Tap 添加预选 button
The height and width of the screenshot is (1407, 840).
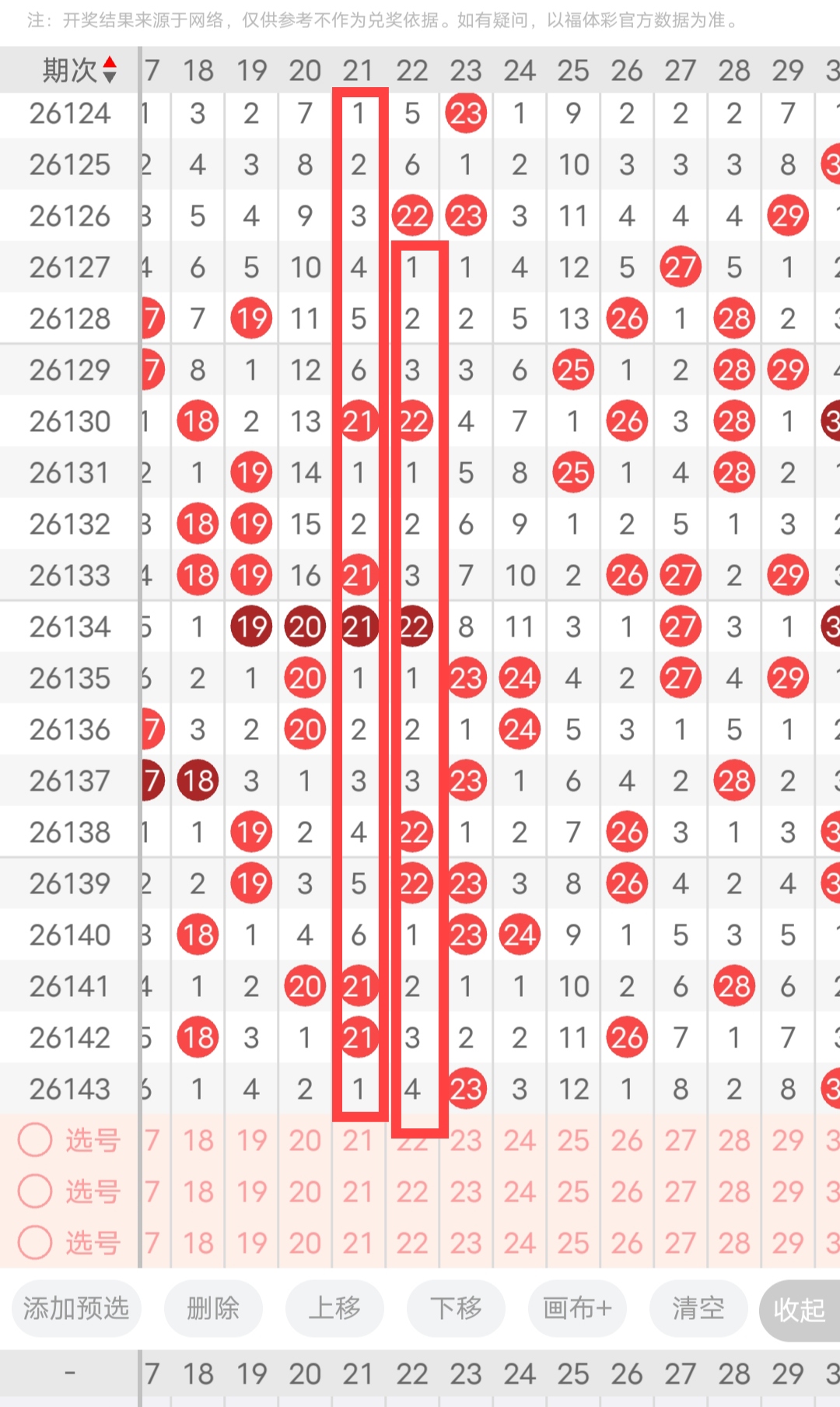pos(76,1308)
